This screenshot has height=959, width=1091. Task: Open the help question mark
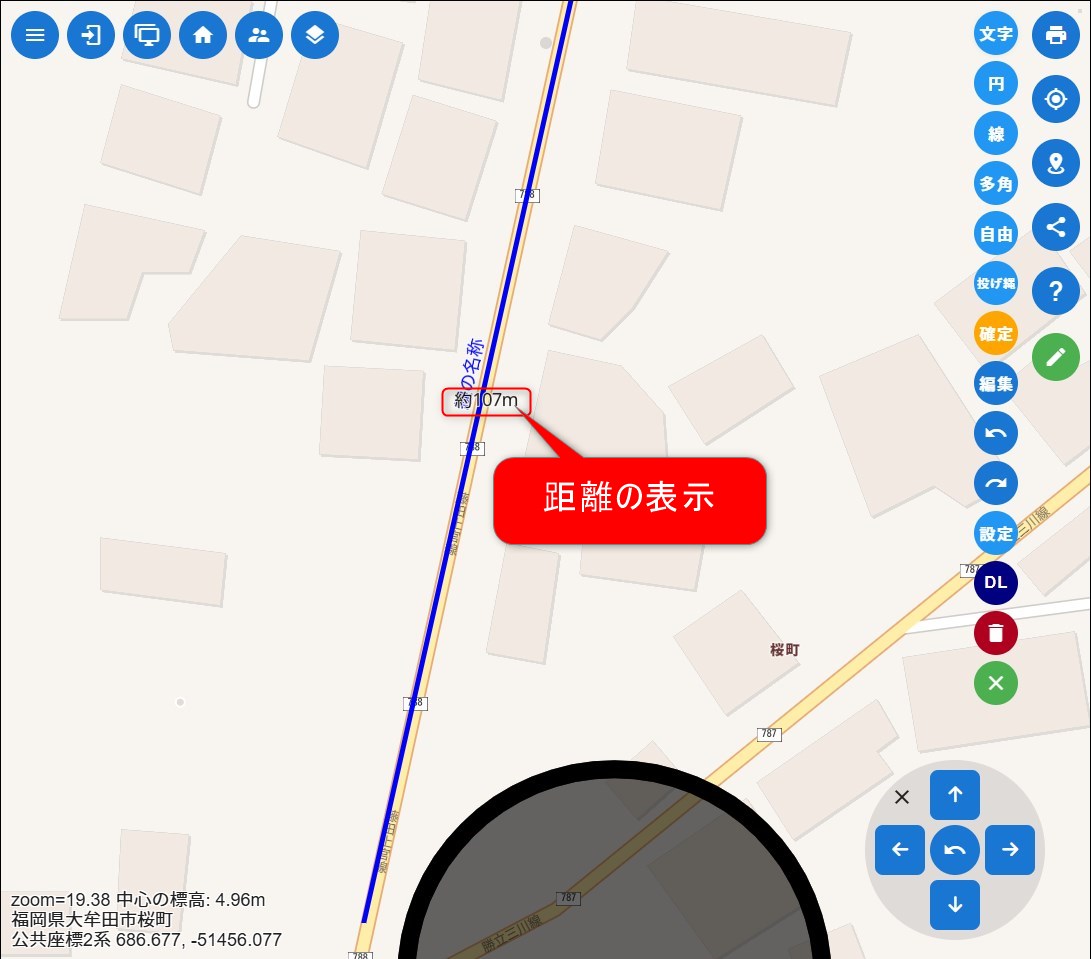click(x=1056, y=292)
